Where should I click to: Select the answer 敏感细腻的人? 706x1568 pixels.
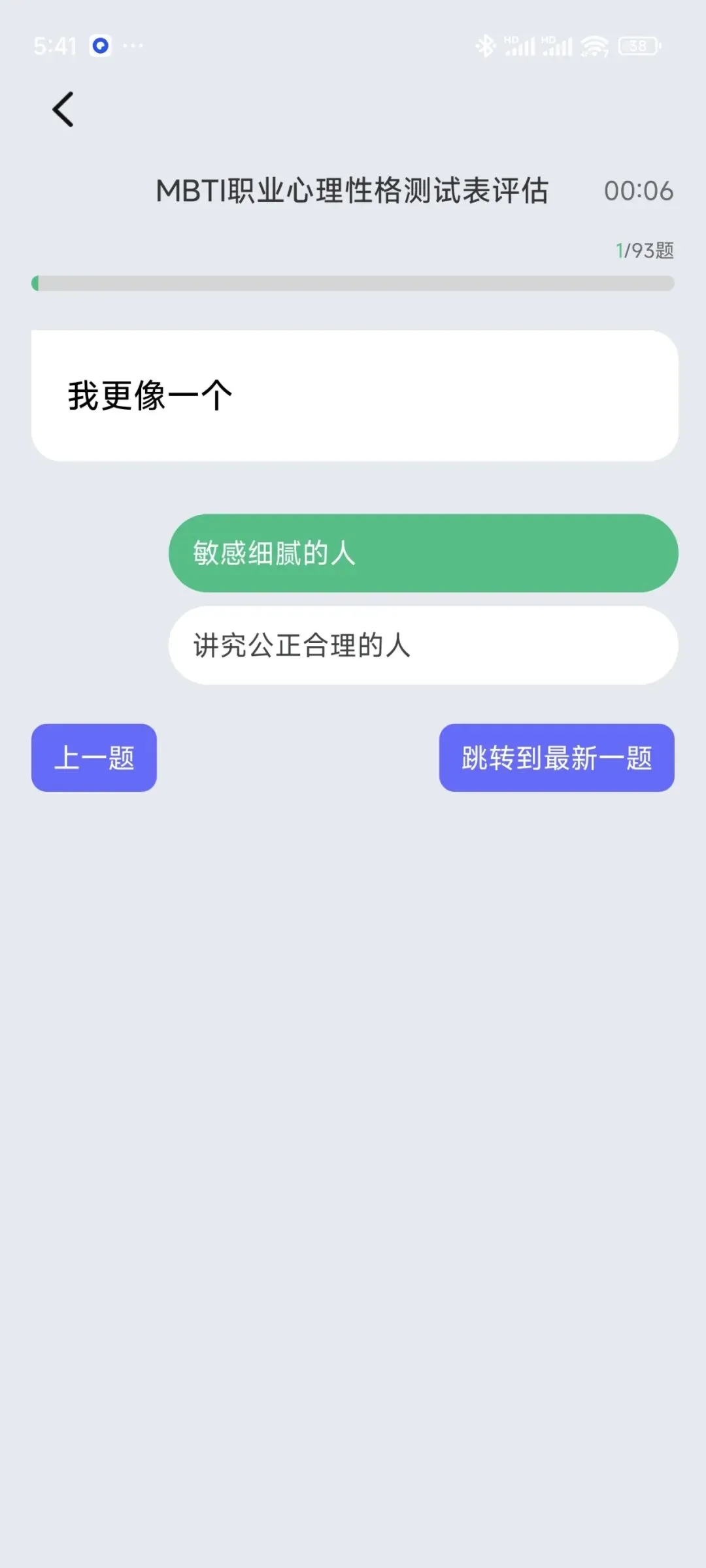pos(423,553)
